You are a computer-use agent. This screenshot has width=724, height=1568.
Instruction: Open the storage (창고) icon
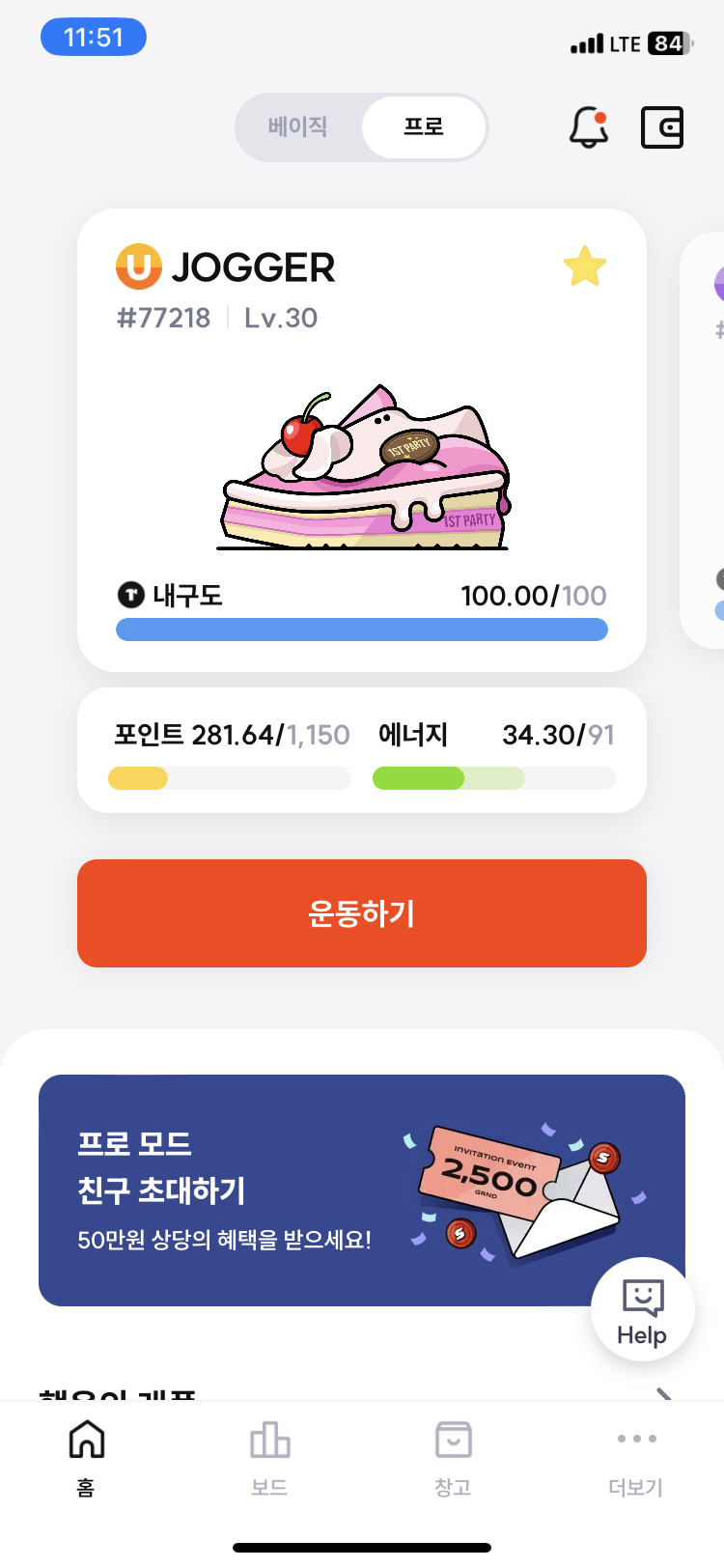click(x=454, y=1439)
